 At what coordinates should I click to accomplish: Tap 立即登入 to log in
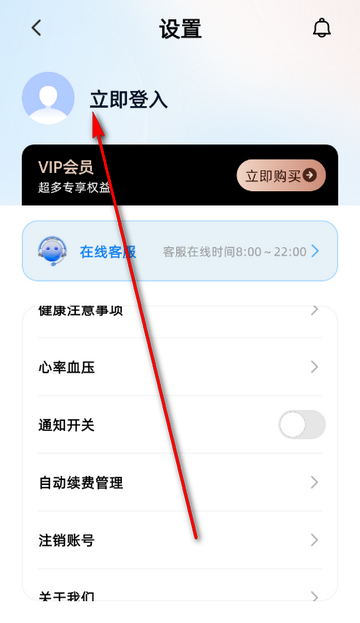point(128,99)
